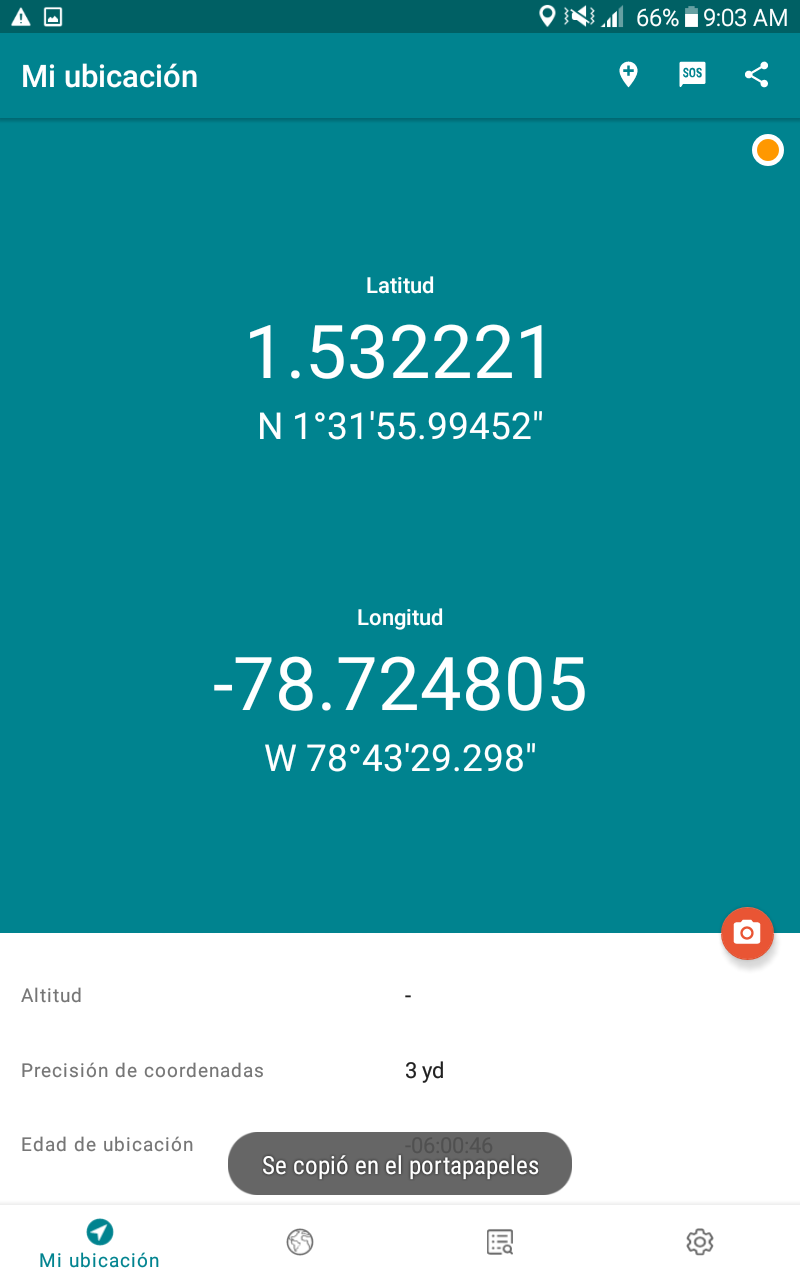This screenshot has height=1280, width=800.
Task: Switch to the Mi ubicación tab
Action: point(100,1243)
